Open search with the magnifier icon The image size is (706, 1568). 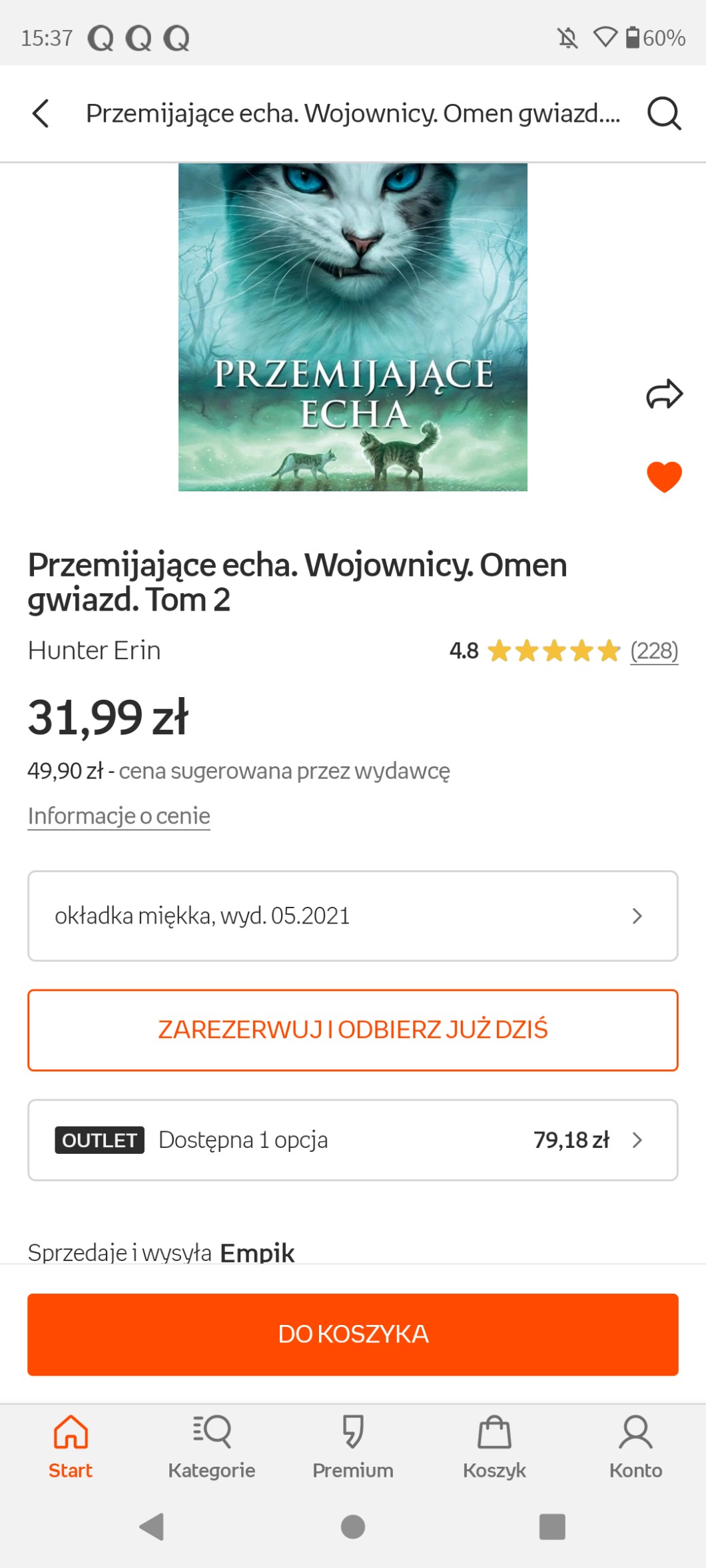(663, 113)
